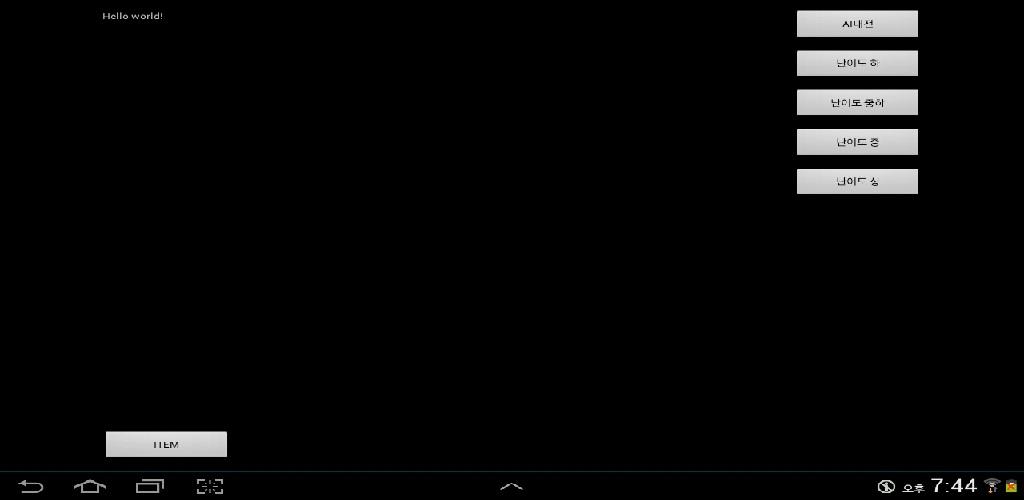Pick the 난이도 중 button
This screenshot has width=1024, height=500.
(x=857, y=142)
